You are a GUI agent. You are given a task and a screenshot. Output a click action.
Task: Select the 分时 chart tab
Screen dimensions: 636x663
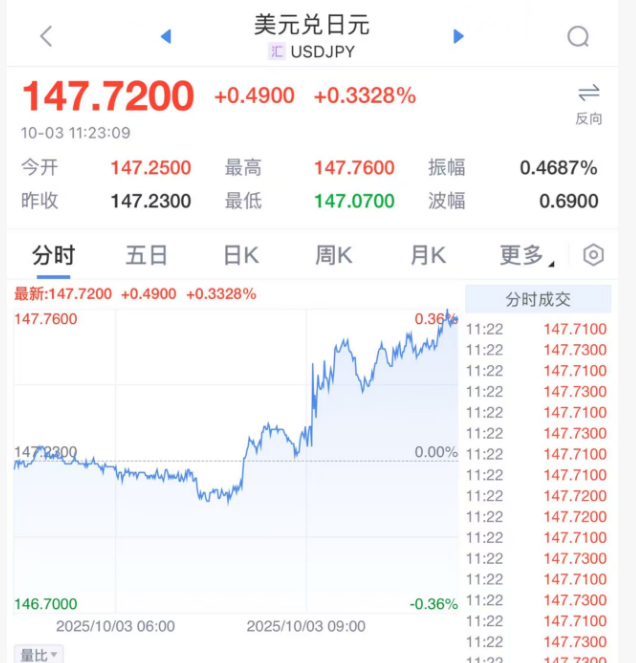click(x=52, y=256)
